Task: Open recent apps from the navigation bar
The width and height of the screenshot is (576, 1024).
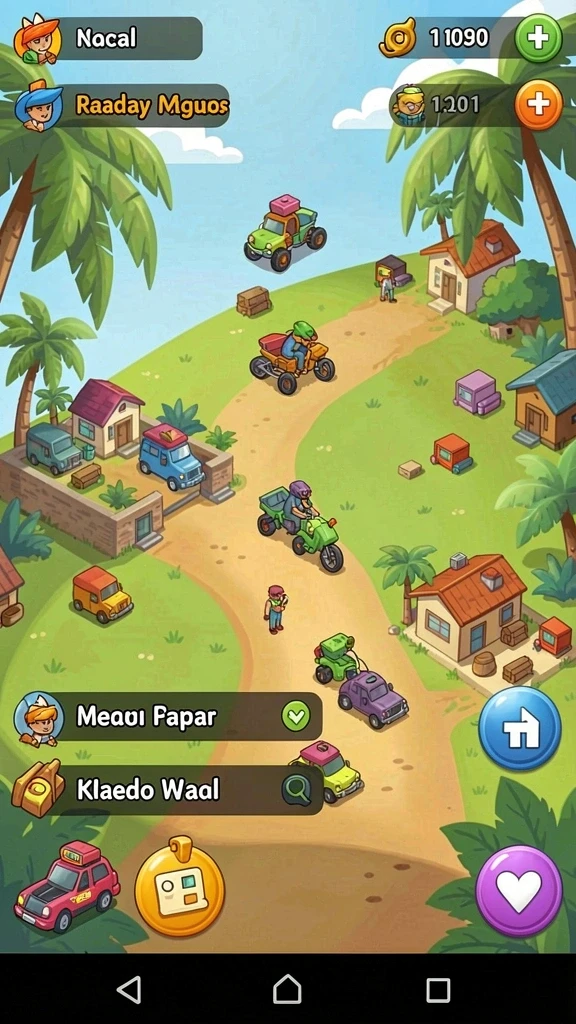Action: [x=438, y=990]
